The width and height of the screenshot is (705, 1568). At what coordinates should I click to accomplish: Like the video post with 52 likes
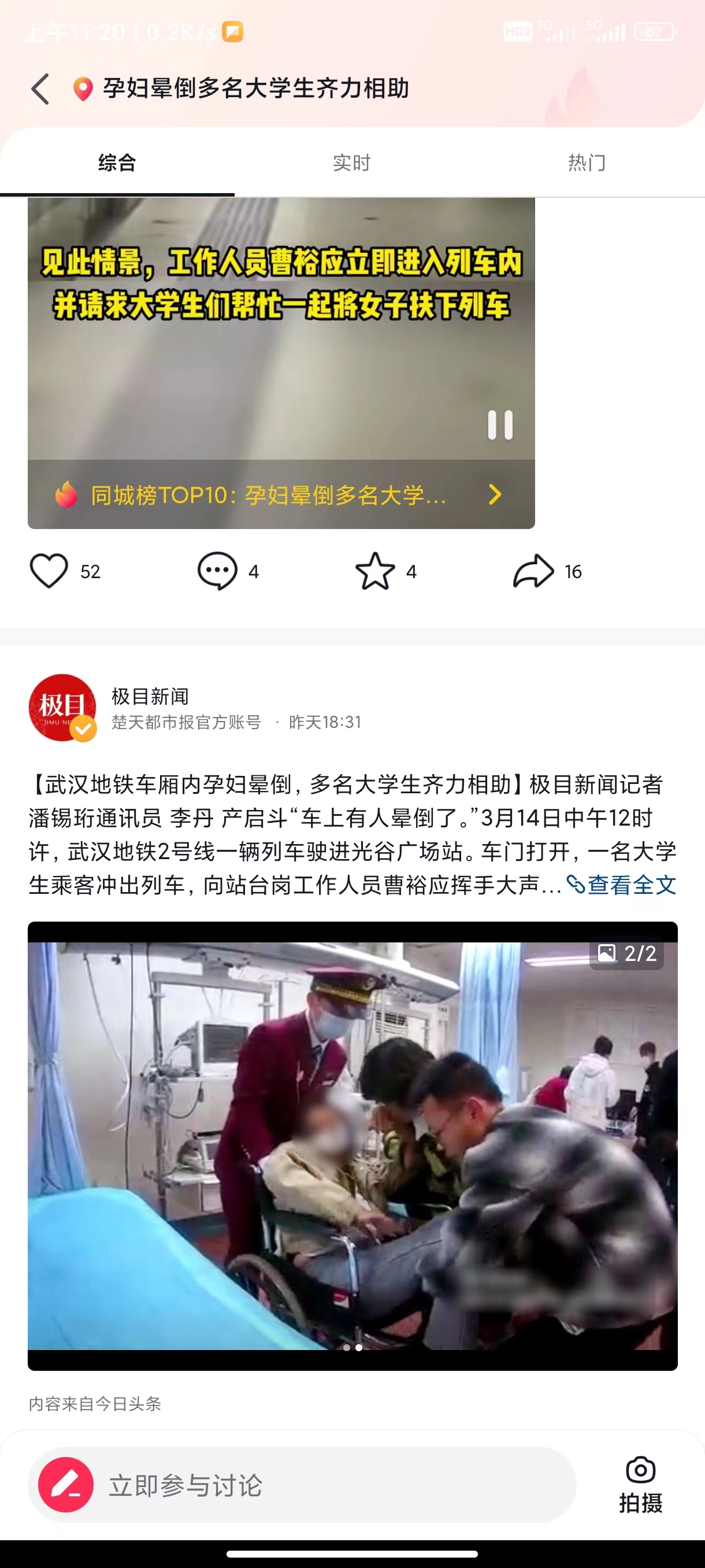point(49,571)
